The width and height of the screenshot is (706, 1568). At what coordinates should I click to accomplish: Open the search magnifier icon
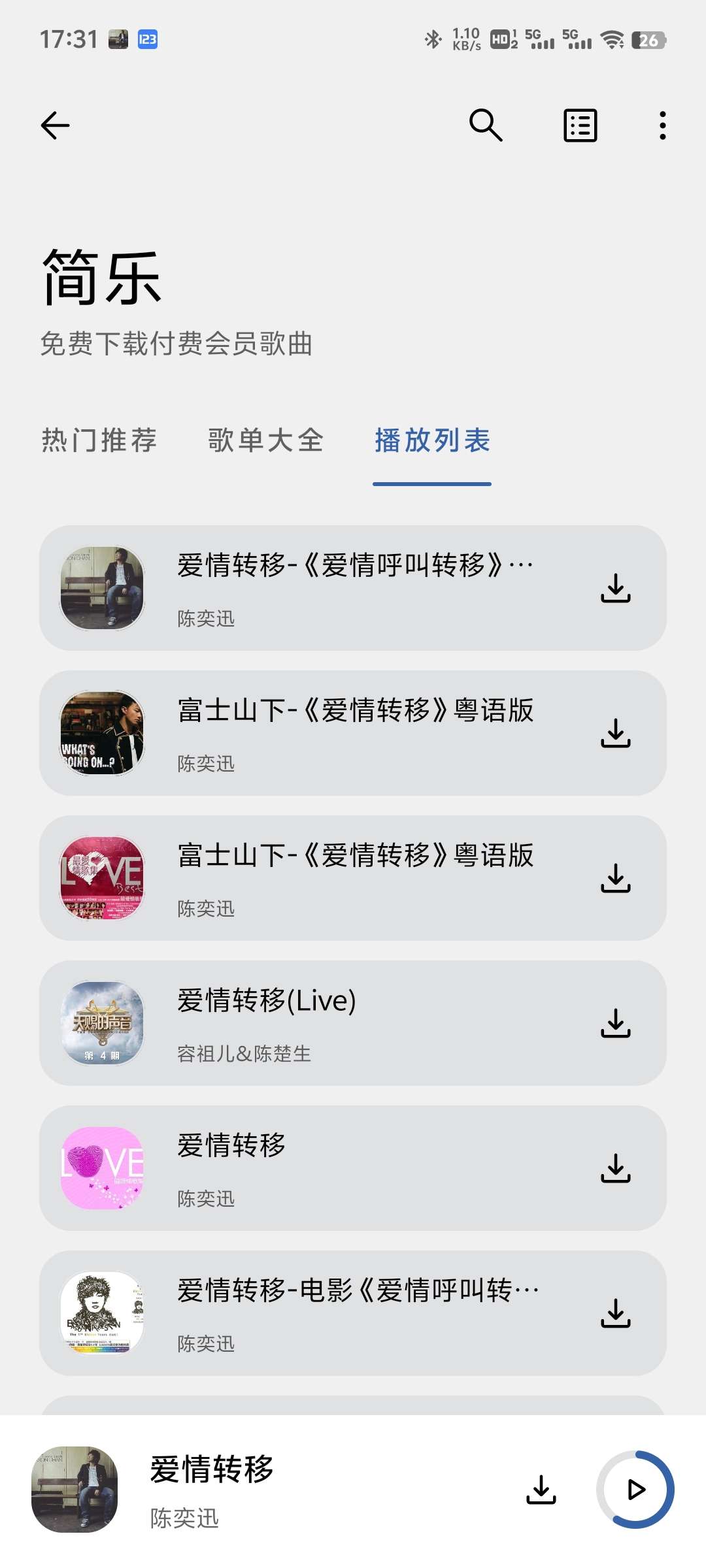[486, 125]
